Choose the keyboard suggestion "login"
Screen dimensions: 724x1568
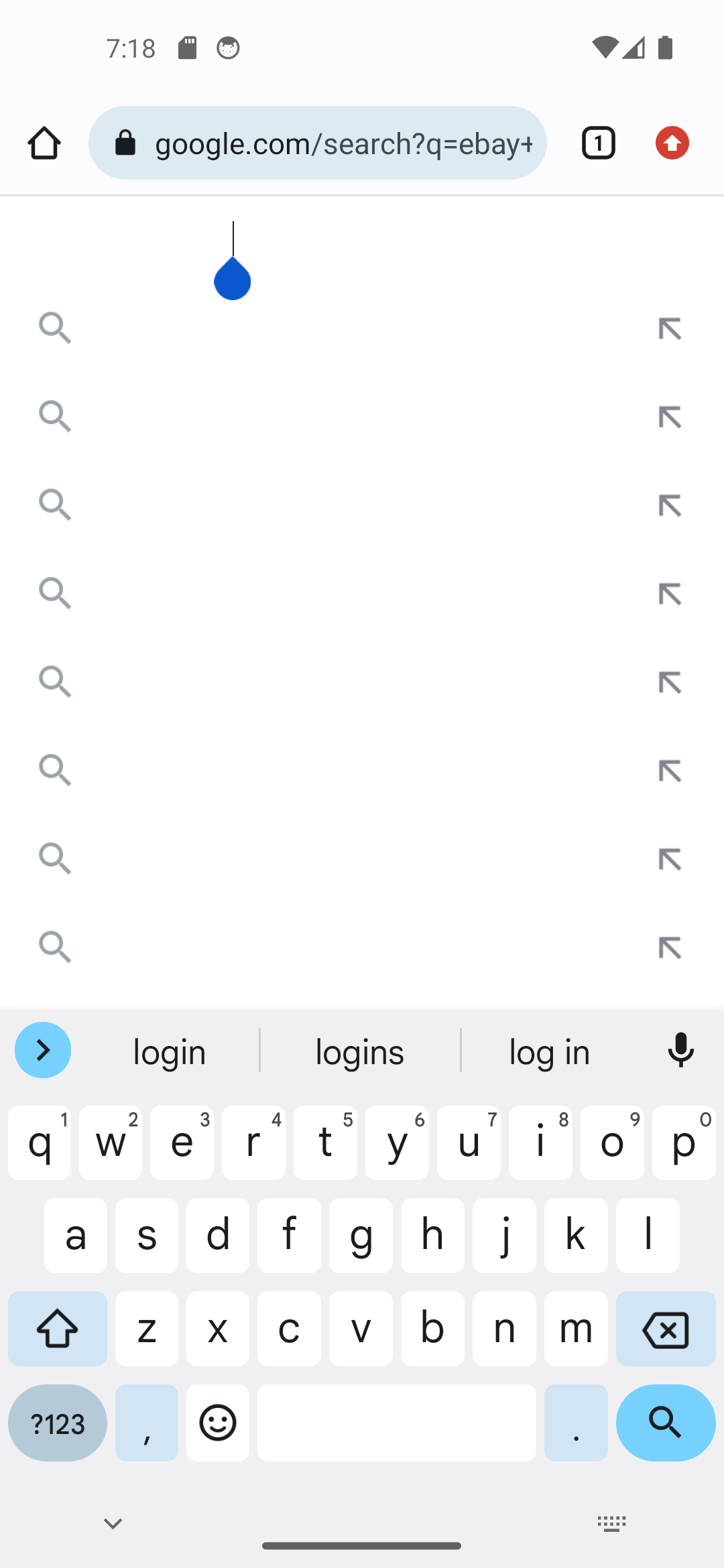(169, 1052)
